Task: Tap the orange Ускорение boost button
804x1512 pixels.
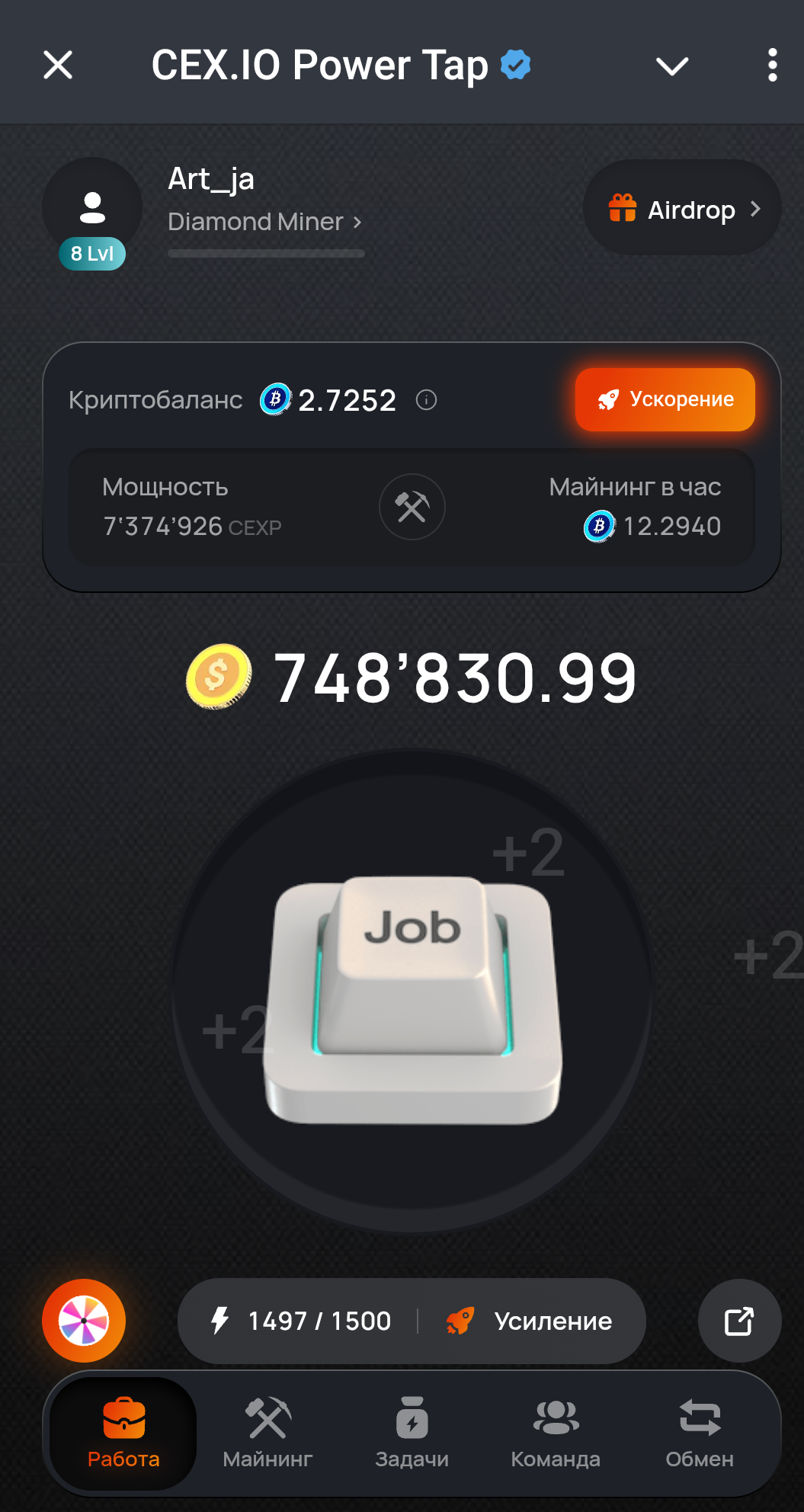Action: click(665, 399)
